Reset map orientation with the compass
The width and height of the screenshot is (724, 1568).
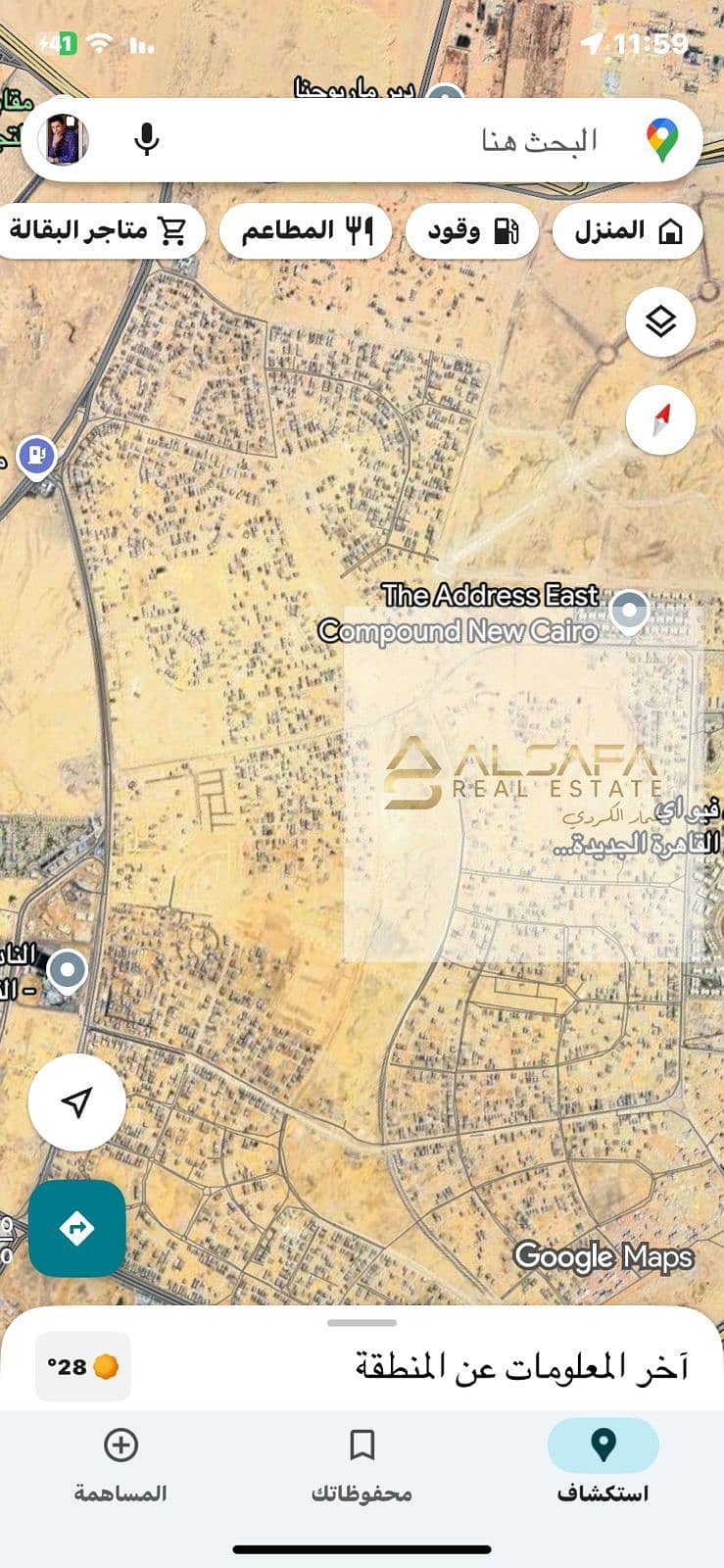[660, 419]
